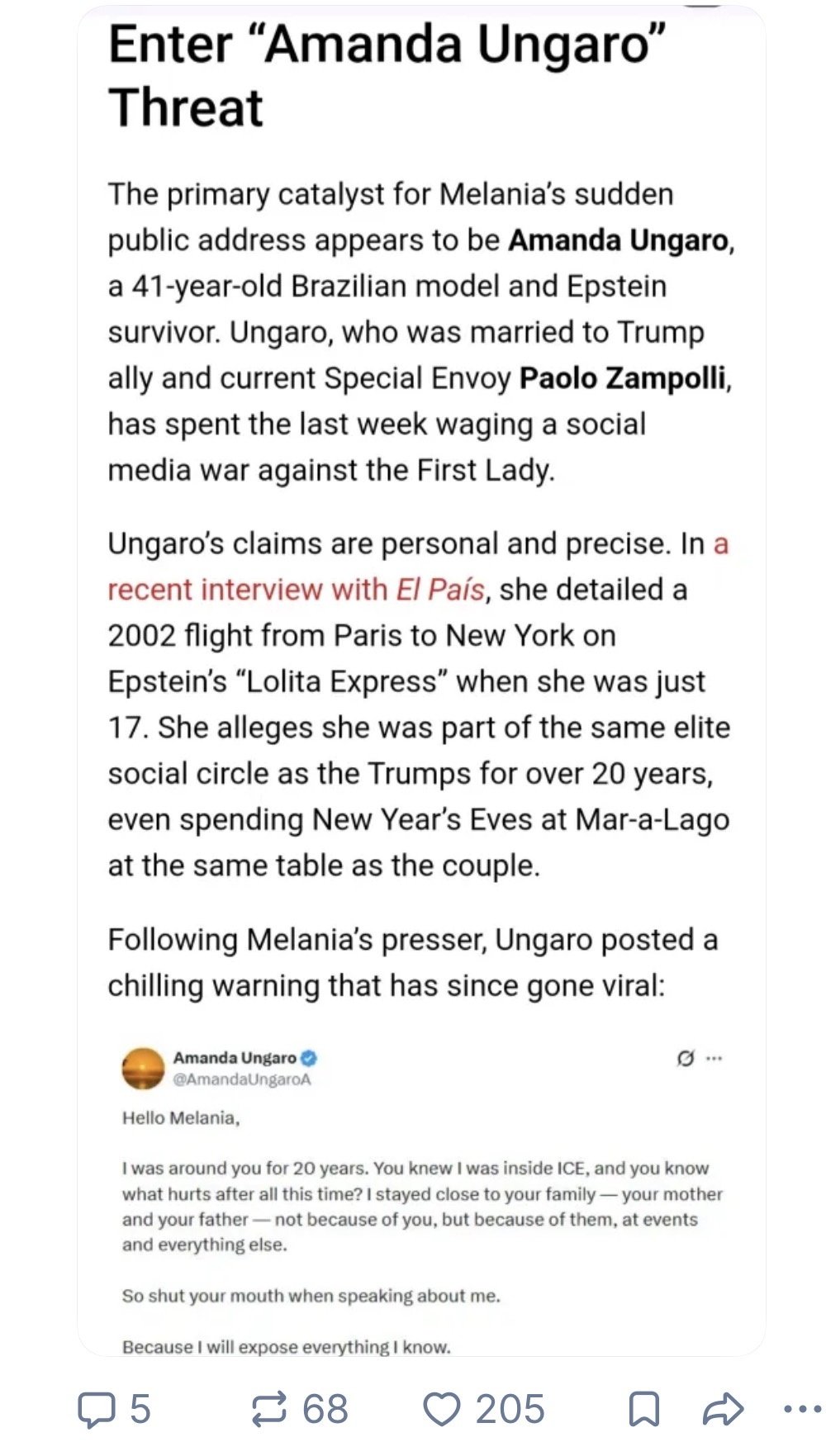
Task: Bookmark this post
Action: [x=644, y=1410]
